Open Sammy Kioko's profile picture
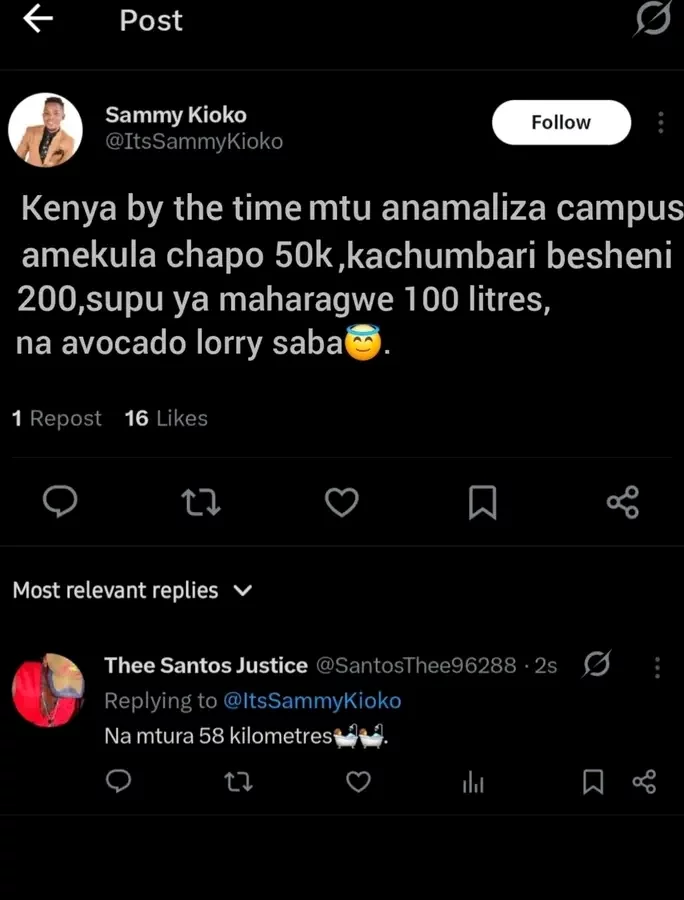Screen dimensions: 684x900 coord(45,130)
